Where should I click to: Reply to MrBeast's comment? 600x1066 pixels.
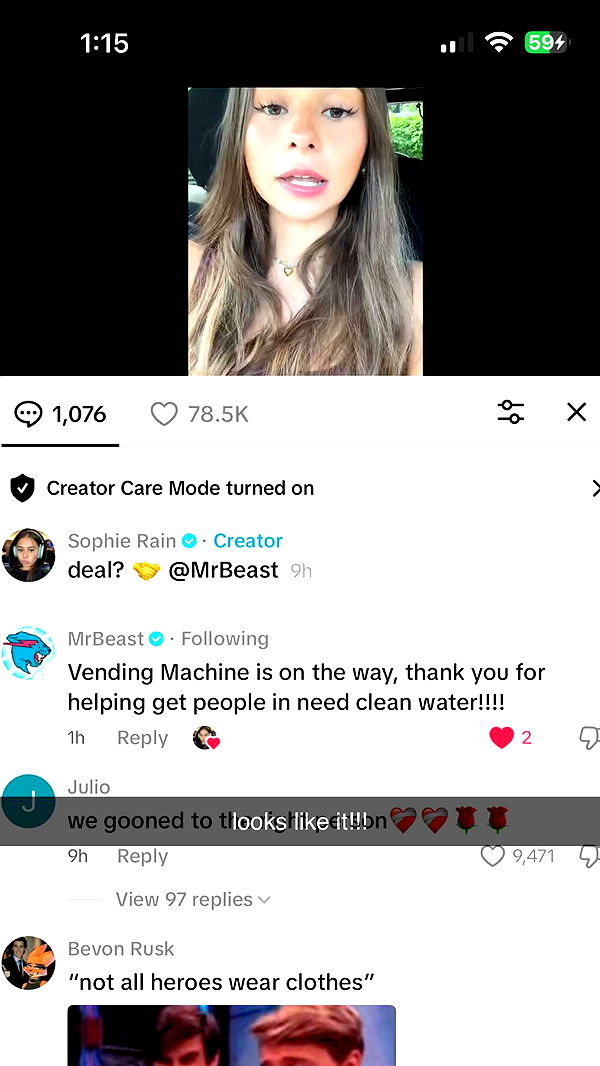tap(142, 738)
